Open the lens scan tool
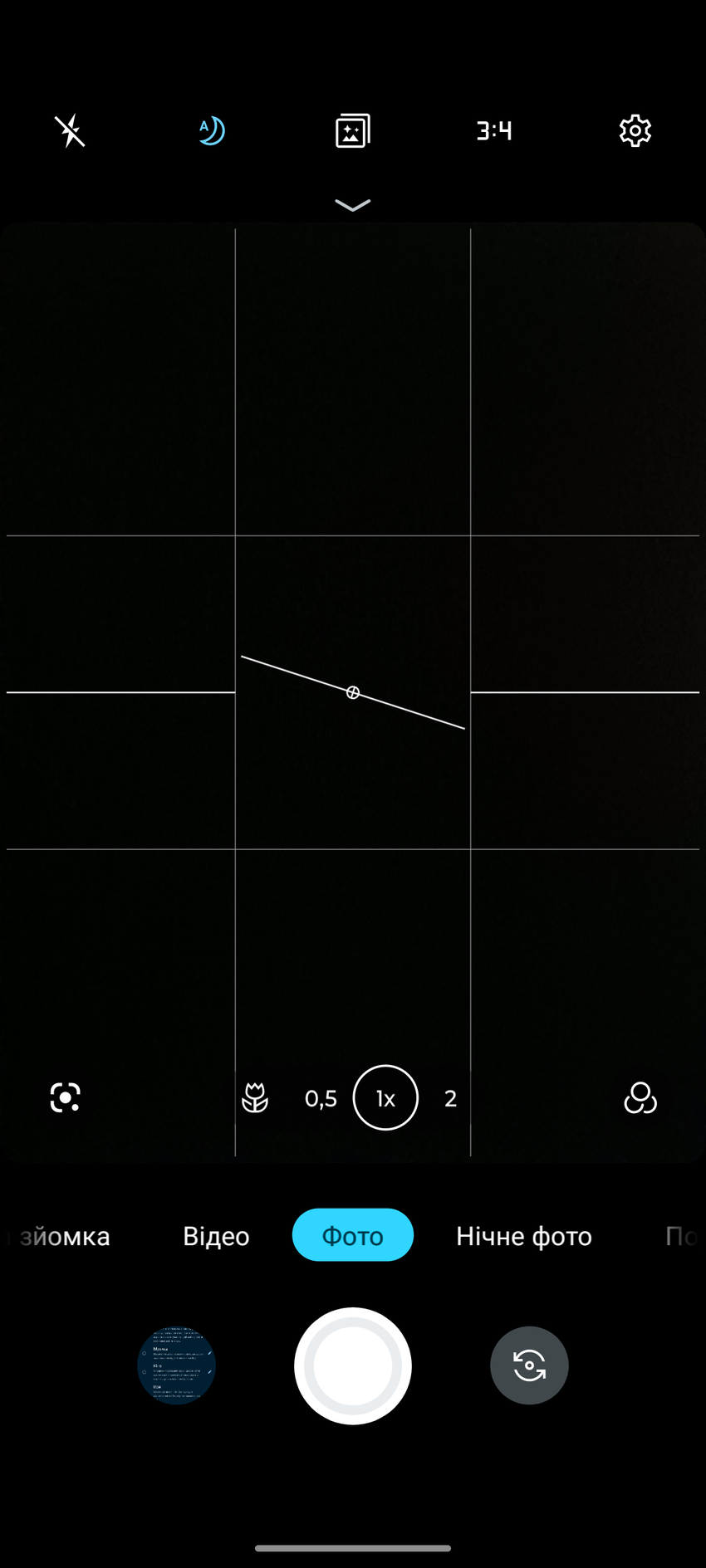Image resolution: width=706 pixels, height=1568 pixels. coord(66,1097)
